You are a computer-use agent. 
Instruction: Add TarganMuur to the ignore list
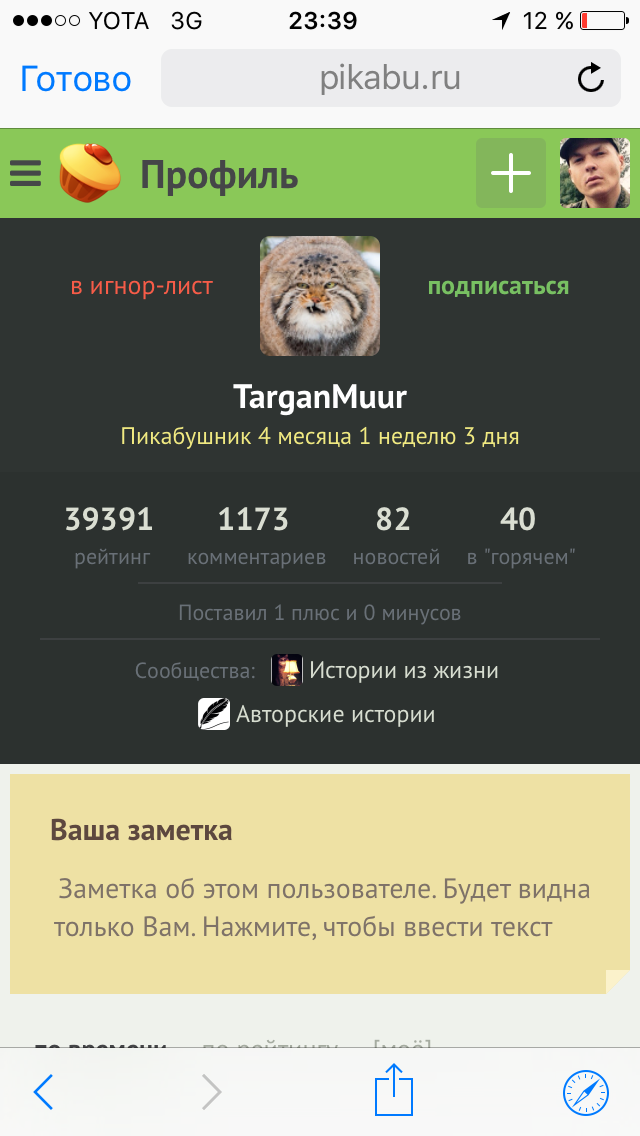pyautogui.click(x=142, y=287)
